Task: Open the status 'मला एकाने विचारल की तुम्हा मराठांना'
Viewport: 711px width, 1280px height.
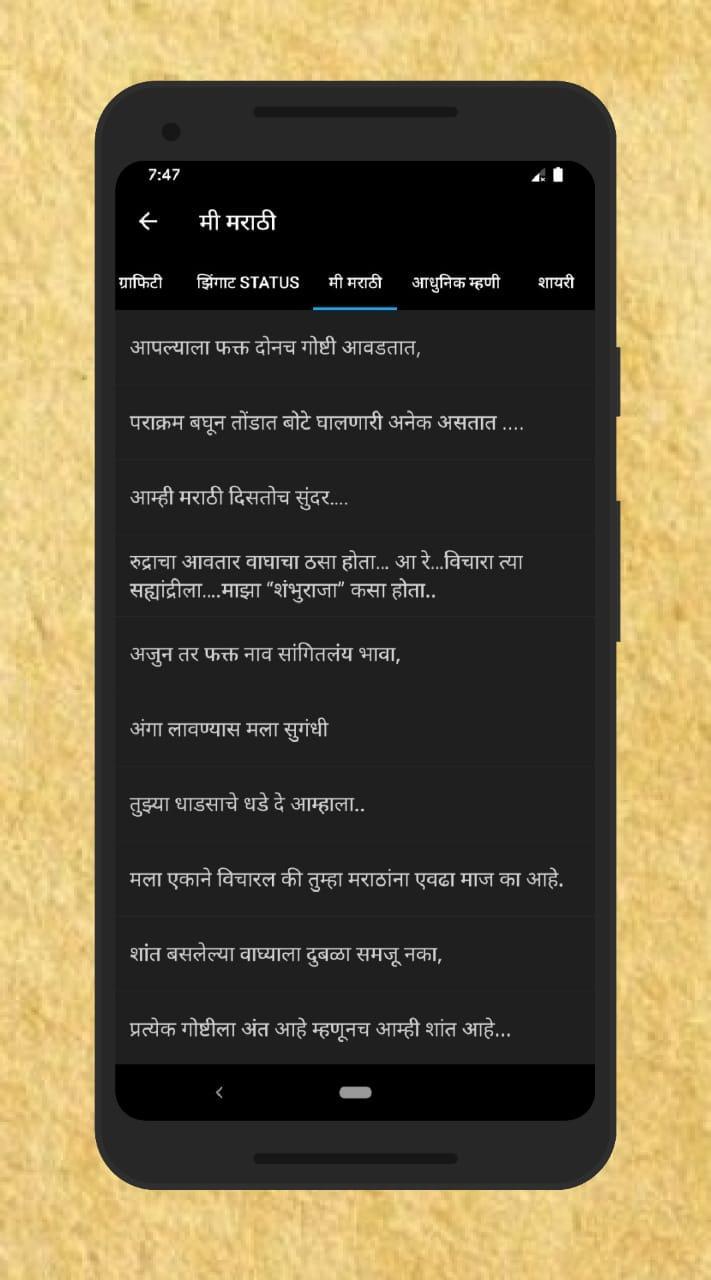Action: click(355, 879)
